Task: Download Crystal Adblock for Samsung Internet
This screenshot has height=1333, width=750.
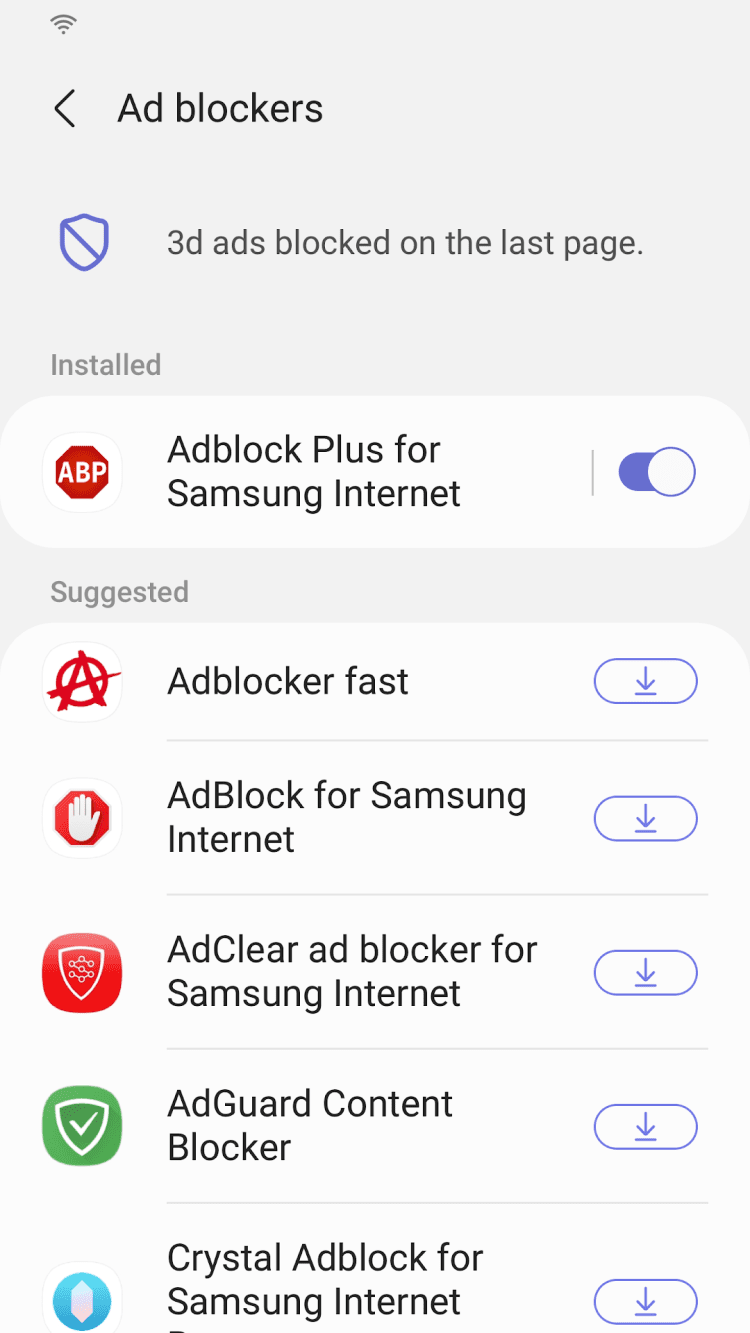Action: (645, 1301)
